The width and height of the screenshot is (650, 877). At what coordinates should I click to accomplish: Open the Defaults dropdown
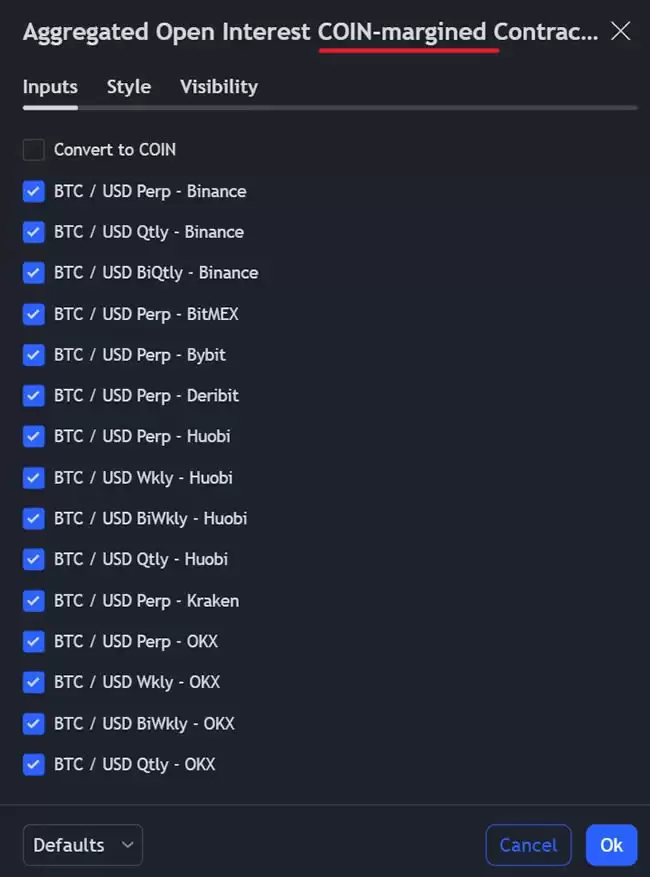tap(83, 845)
